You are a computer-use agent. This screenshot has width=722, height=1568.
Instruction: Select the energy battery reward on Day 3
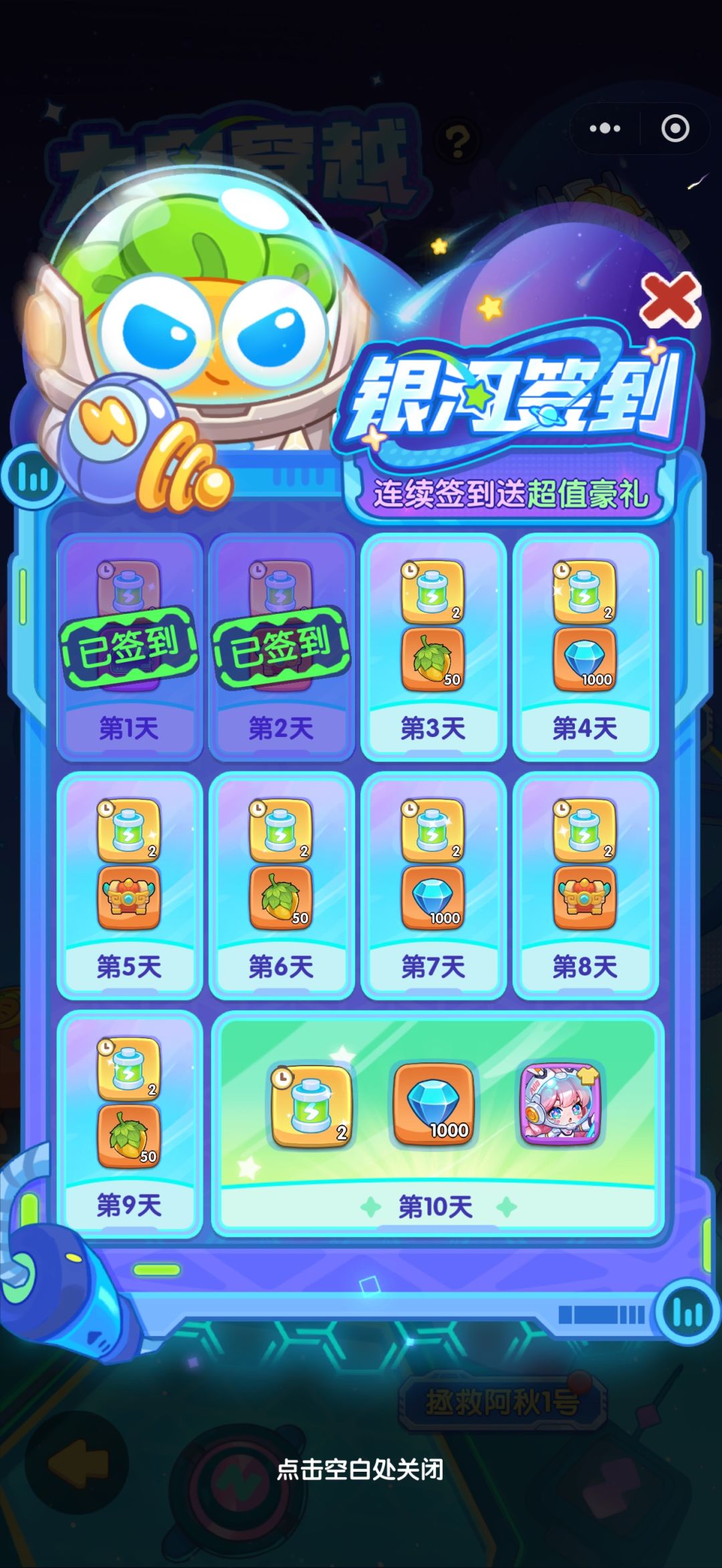coord(433,593)
